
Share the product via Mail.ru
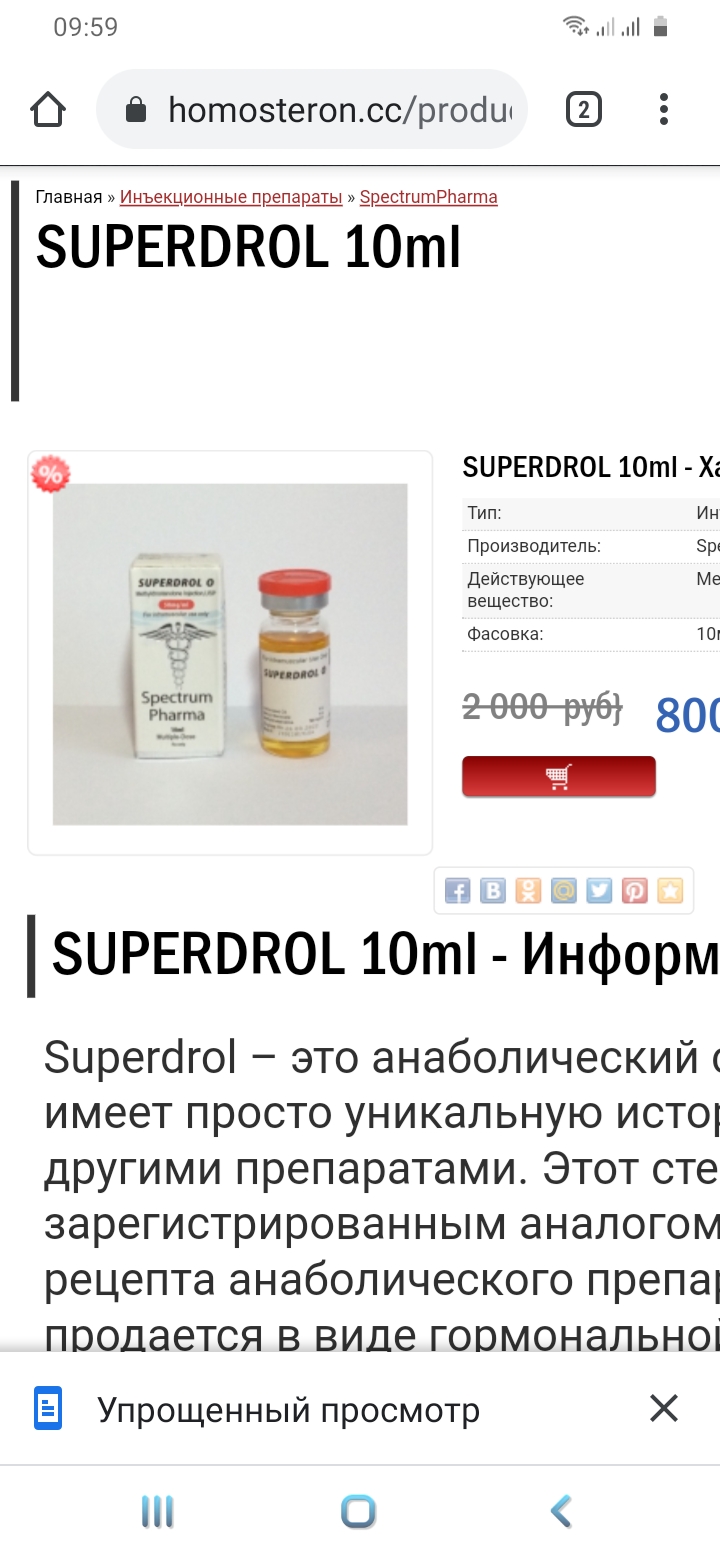tap(564, 891)
